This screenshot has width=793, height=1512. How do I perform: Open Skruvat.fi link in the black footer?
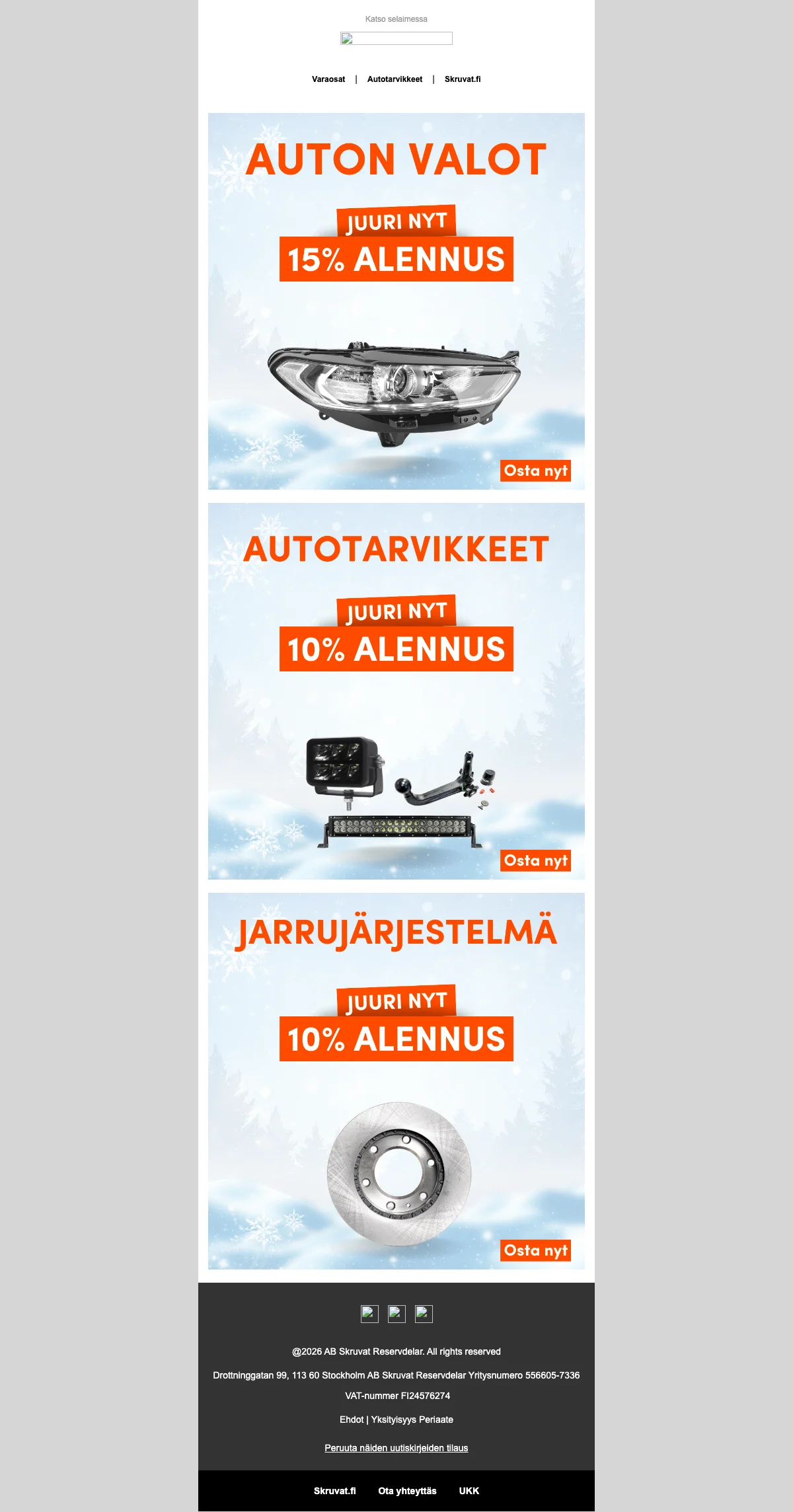pyautogui.click(x=334, y=1491)
